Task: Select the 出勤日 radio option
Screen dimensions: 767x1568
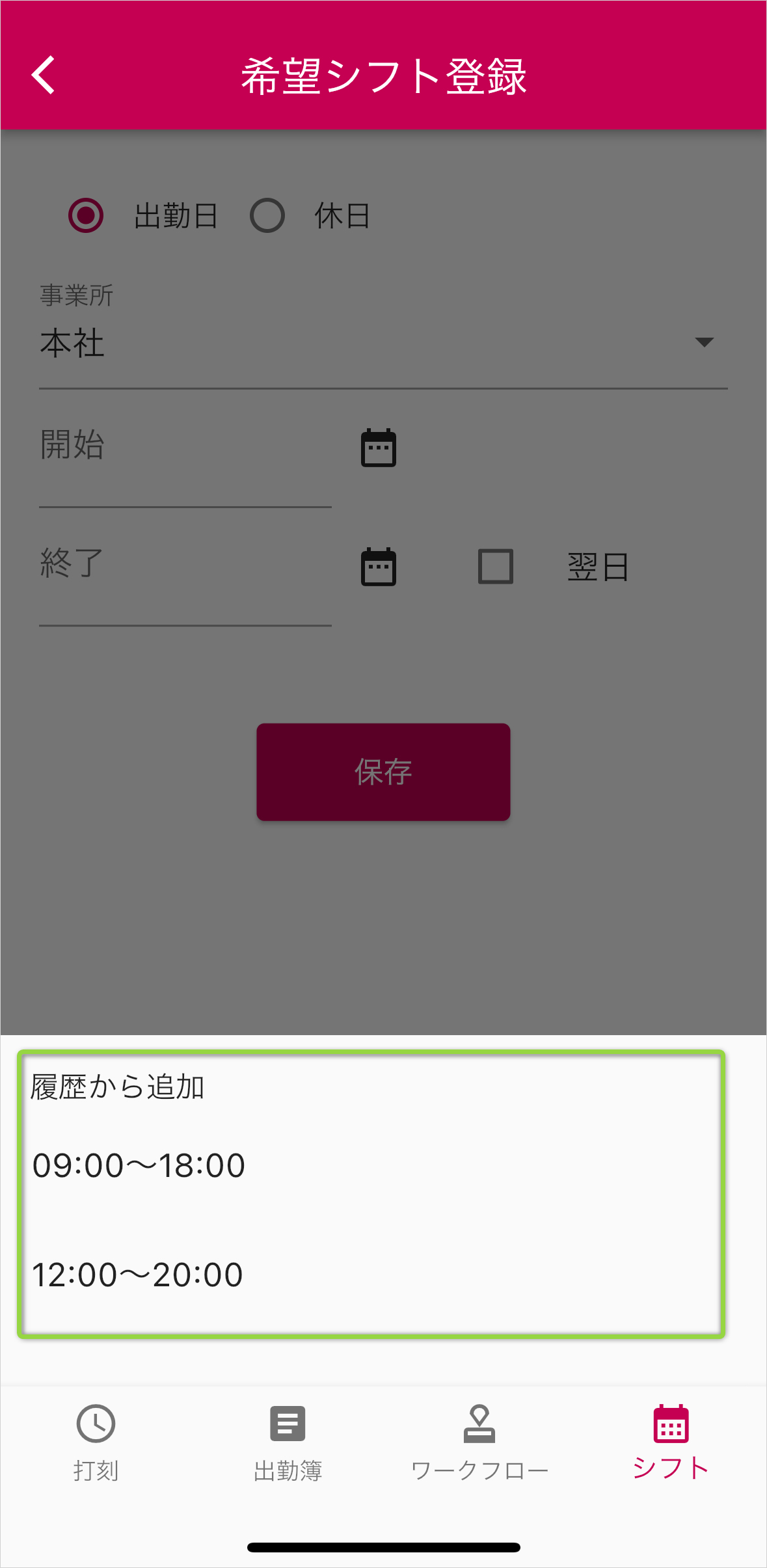Action: click(x=86, y=216)
